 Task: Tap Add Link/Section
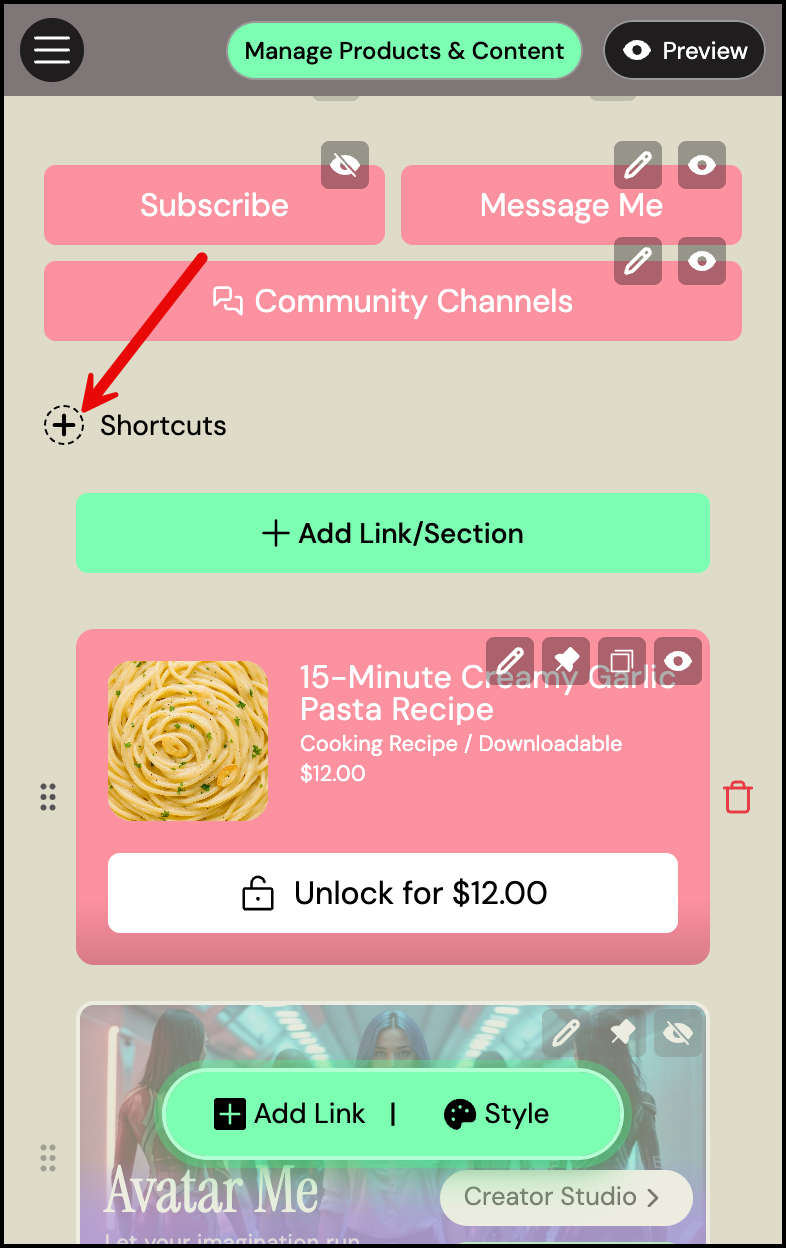point(393,533)
